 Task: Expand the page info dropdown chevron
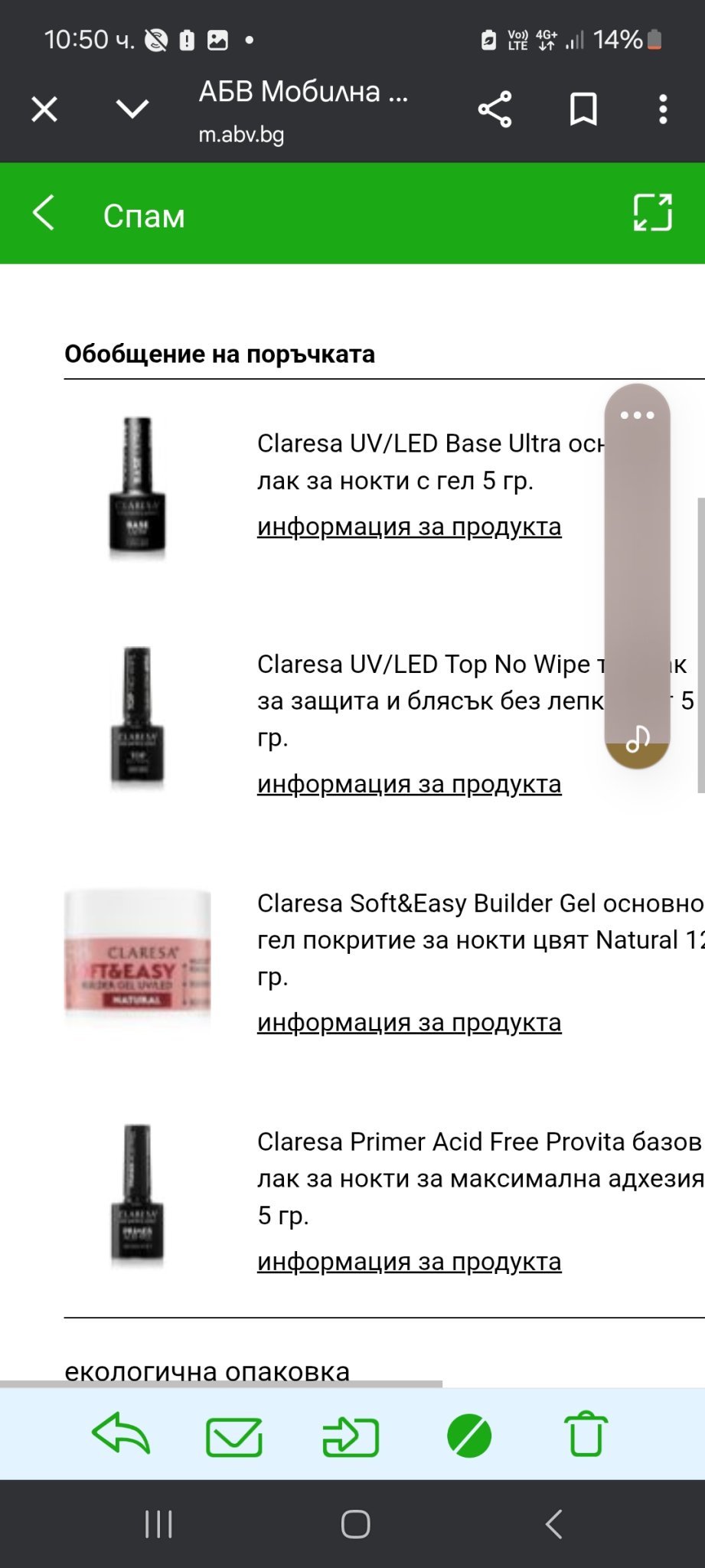pos(132,109)
